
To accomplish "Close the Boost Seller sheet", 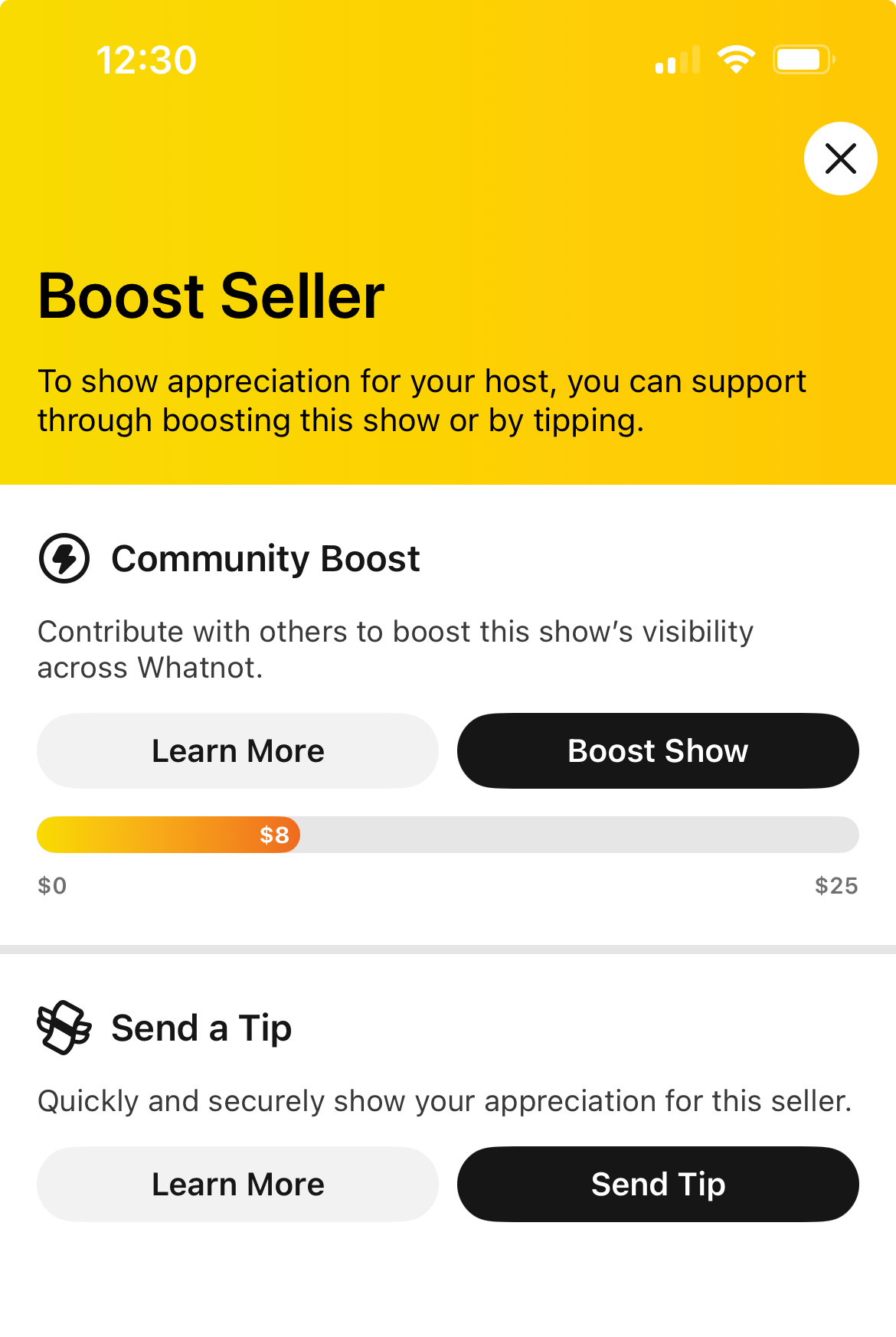I will [x=840, y=159].
